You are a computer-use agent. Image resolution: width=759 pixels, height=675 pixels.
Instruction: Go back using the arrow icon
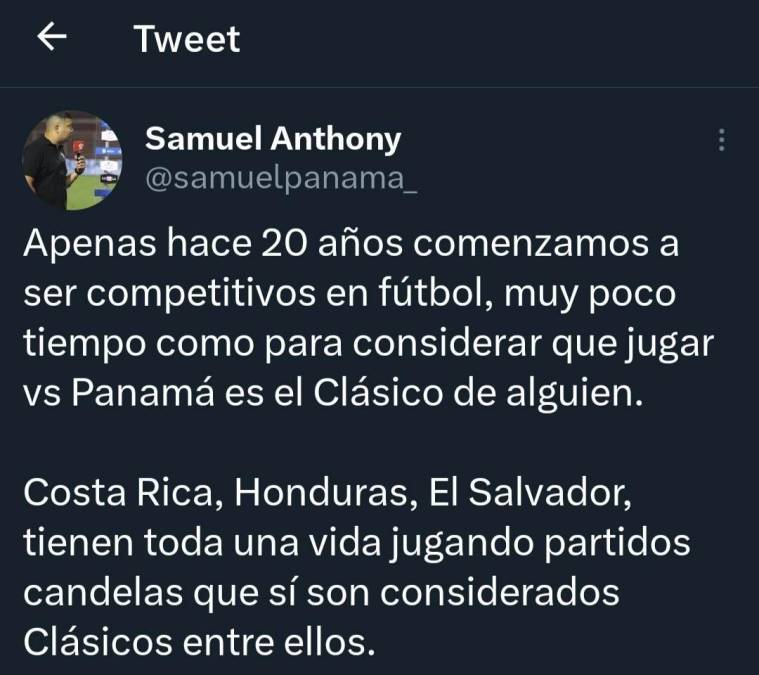pyautogui.click(x=51, y=38)
